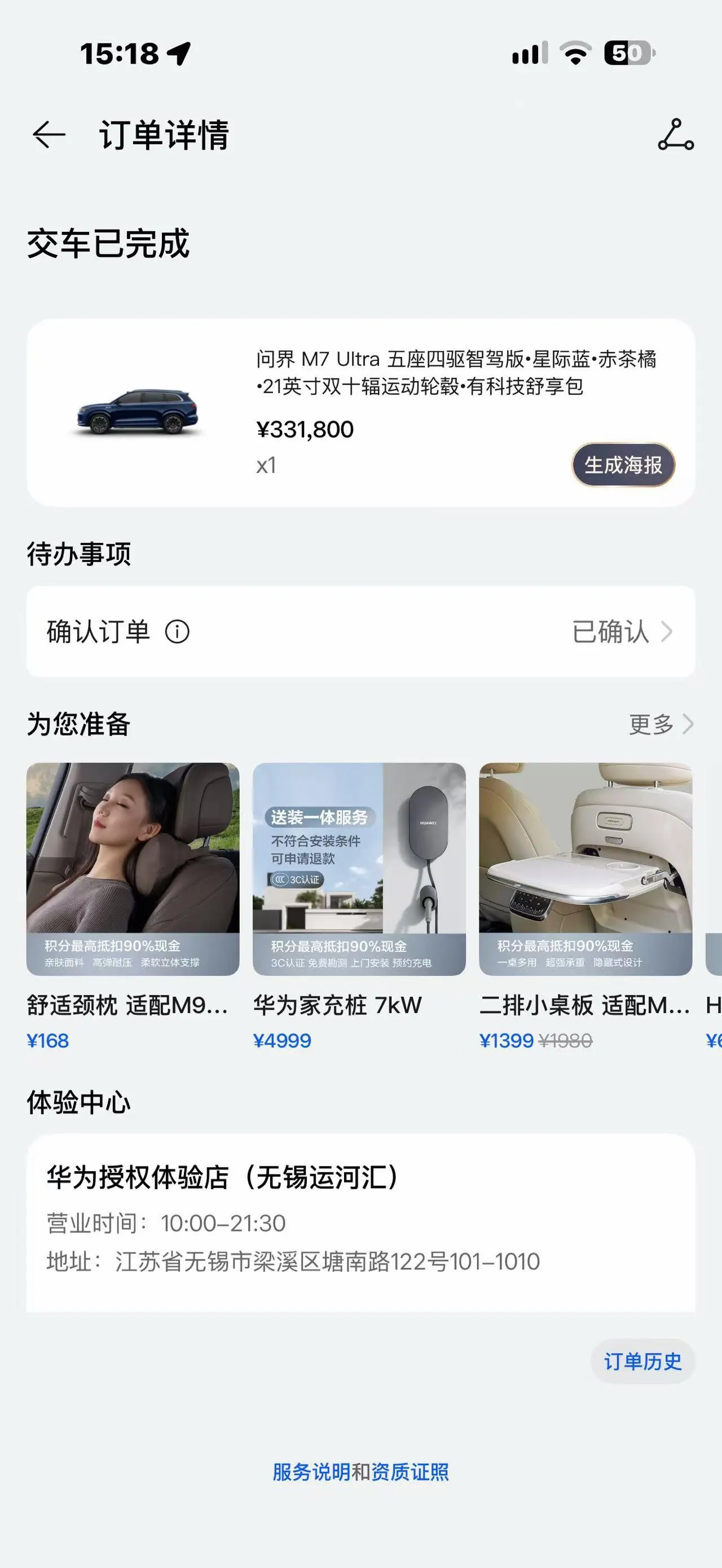Open the 服务说明 link
Image resolution: width=722 pixels, height=1568 pixels.
pos(312,1472)
